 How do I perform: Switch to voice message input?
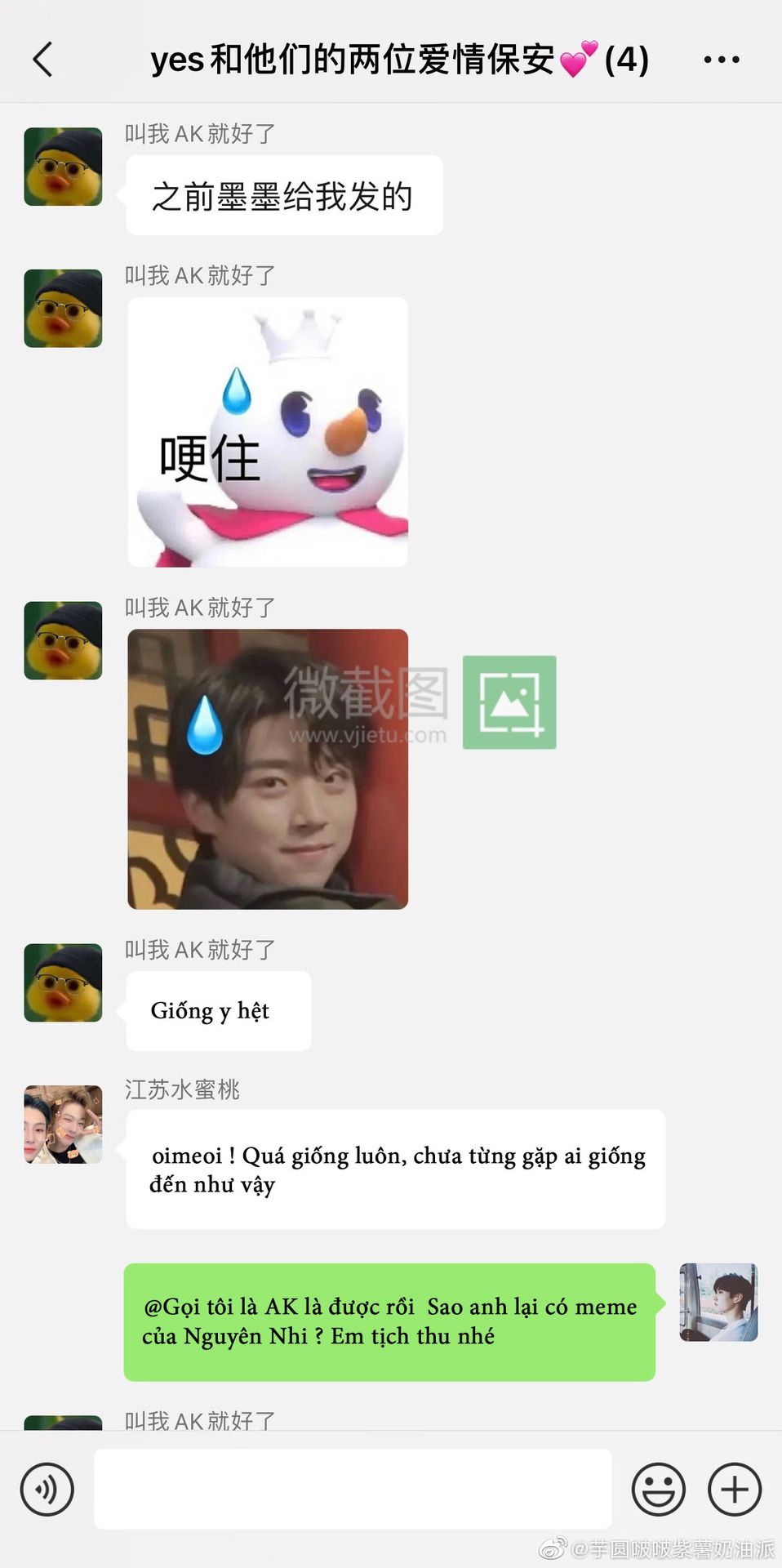(47, 1489)
